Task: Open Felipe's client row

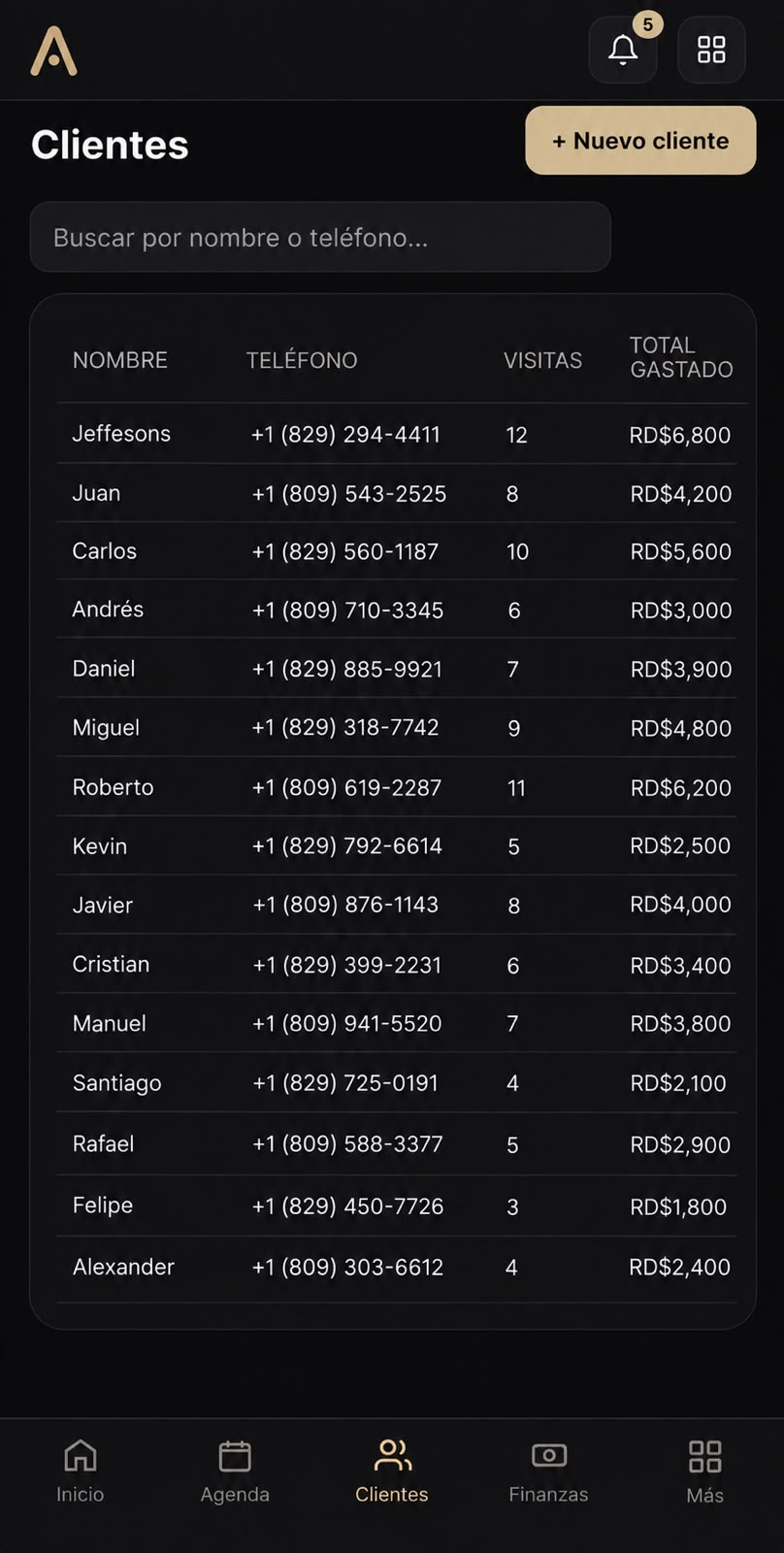Action: [x=397, y=1206]
